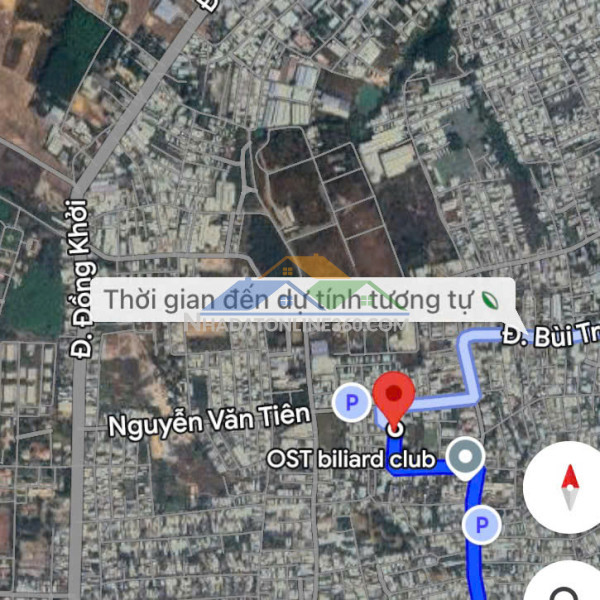Open the OST biliard club place marker
Screen dimensions: 600x600
point(464,458)
